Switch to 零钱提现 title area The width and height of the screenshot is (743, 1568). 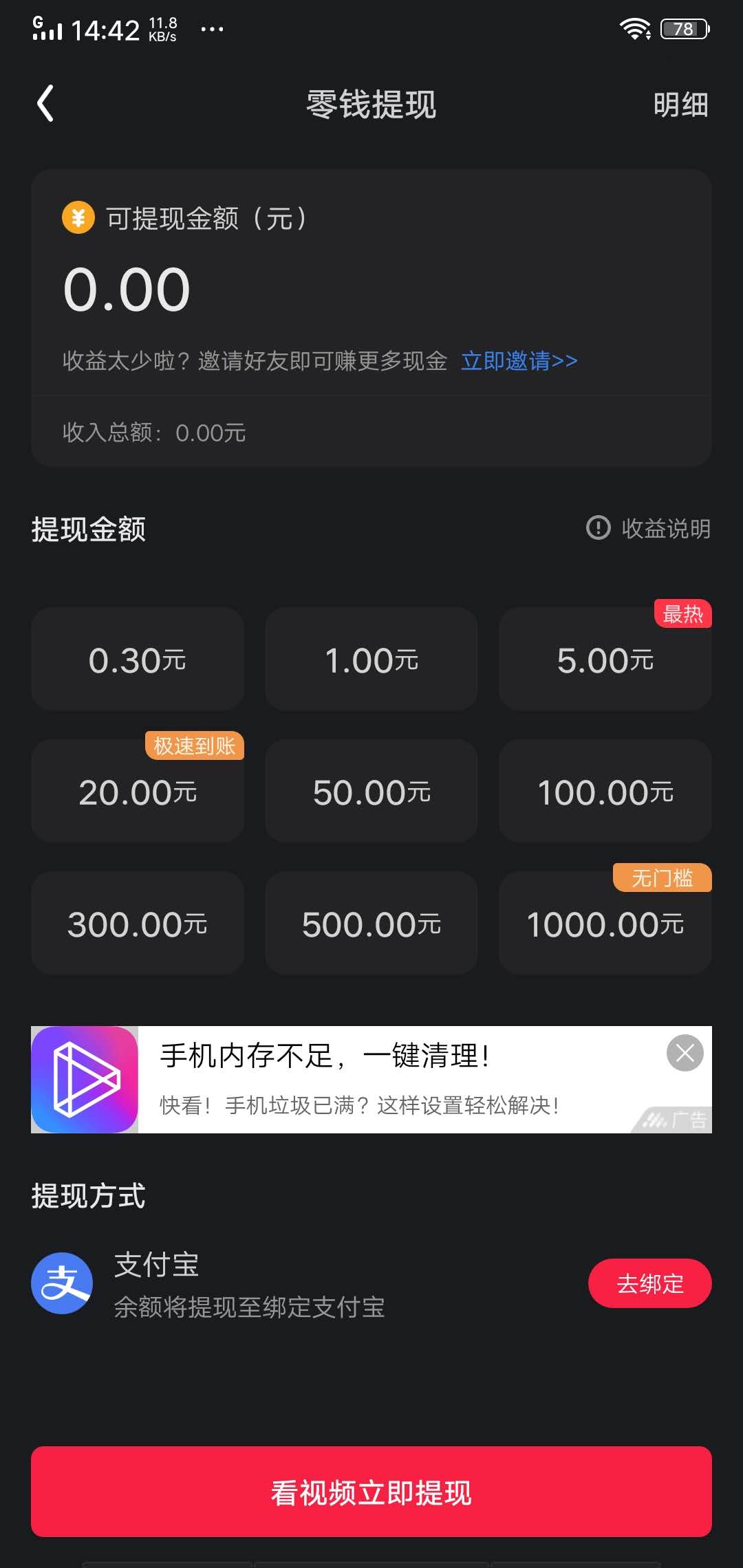point(371,105)
